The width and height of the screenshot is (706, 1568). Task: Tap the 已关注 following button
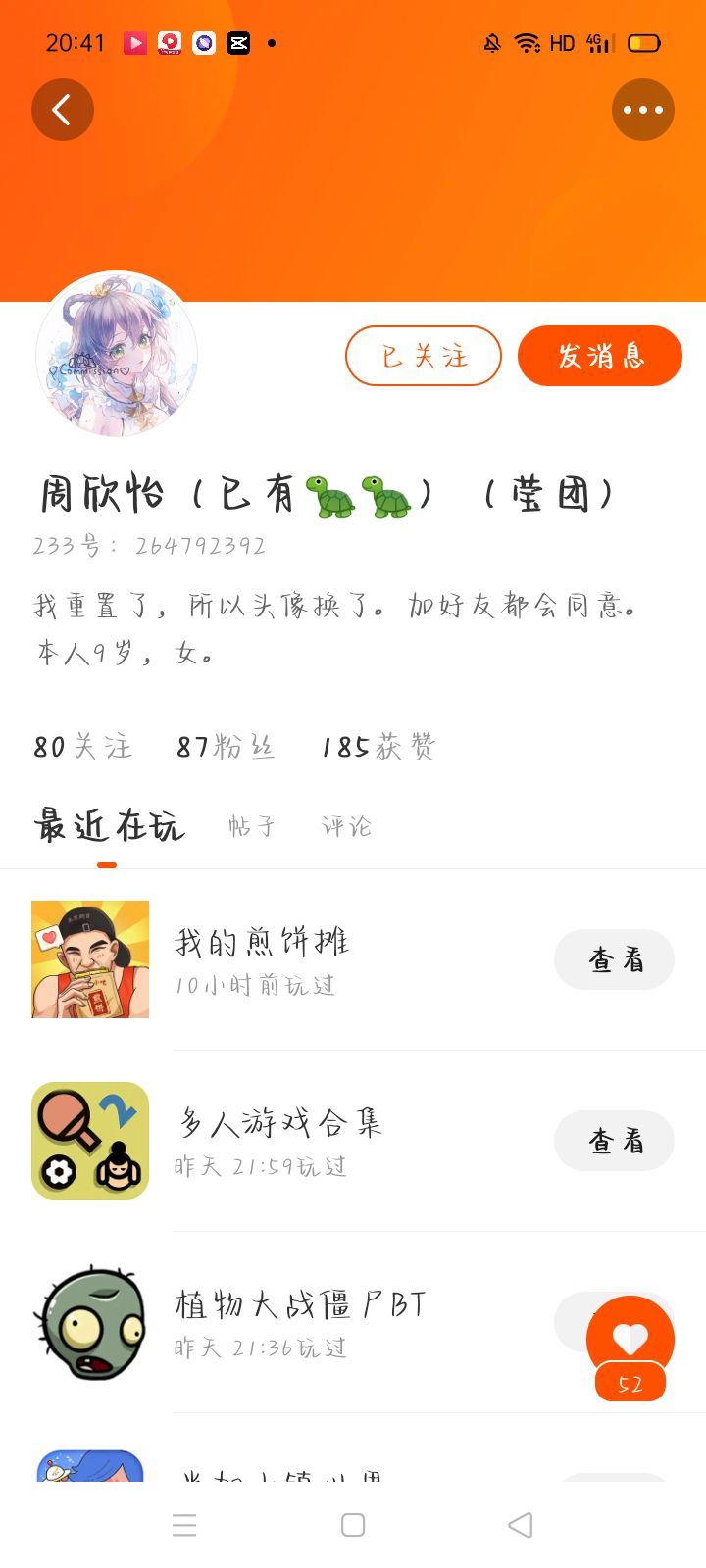424,356
